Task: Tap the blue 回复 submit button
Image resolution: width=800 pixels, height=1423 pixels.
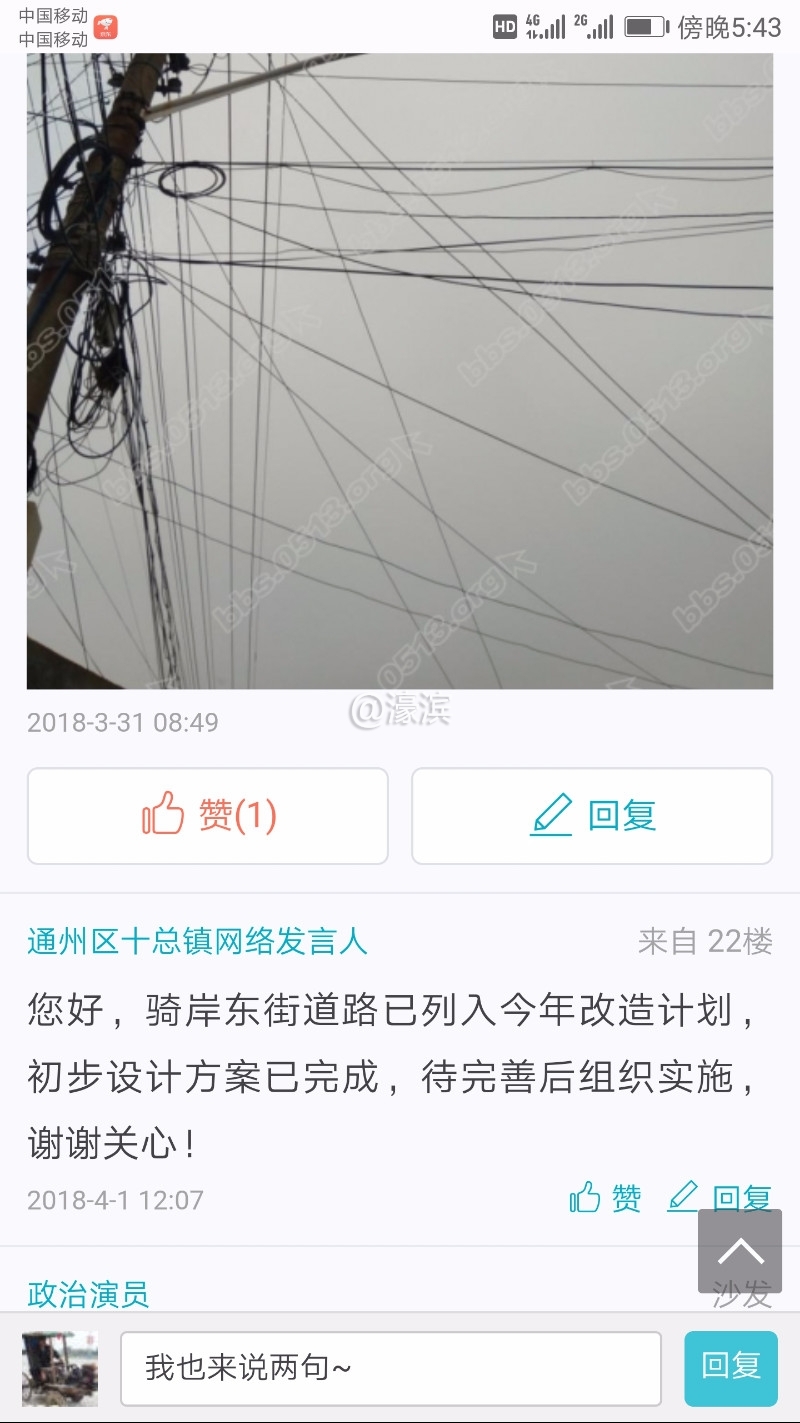Action: 731,1367
